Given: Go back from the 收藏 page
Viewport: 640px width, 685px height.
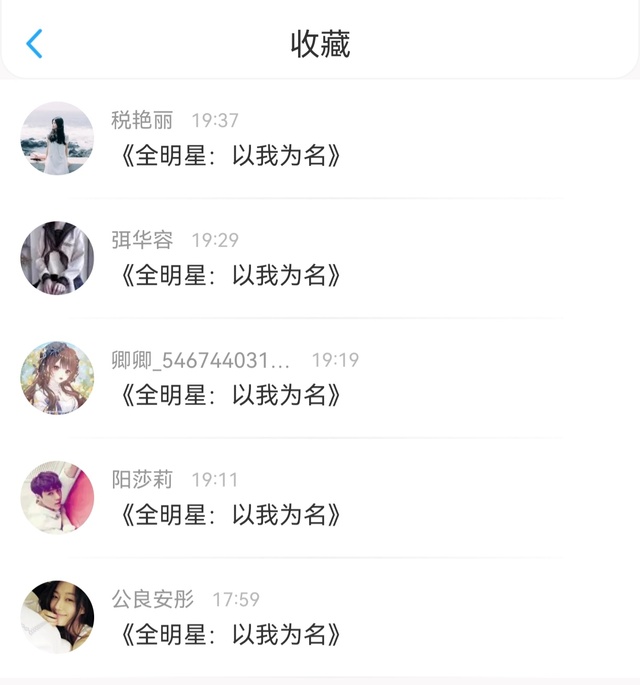Looking at the screenshot, I should point(35,43).
